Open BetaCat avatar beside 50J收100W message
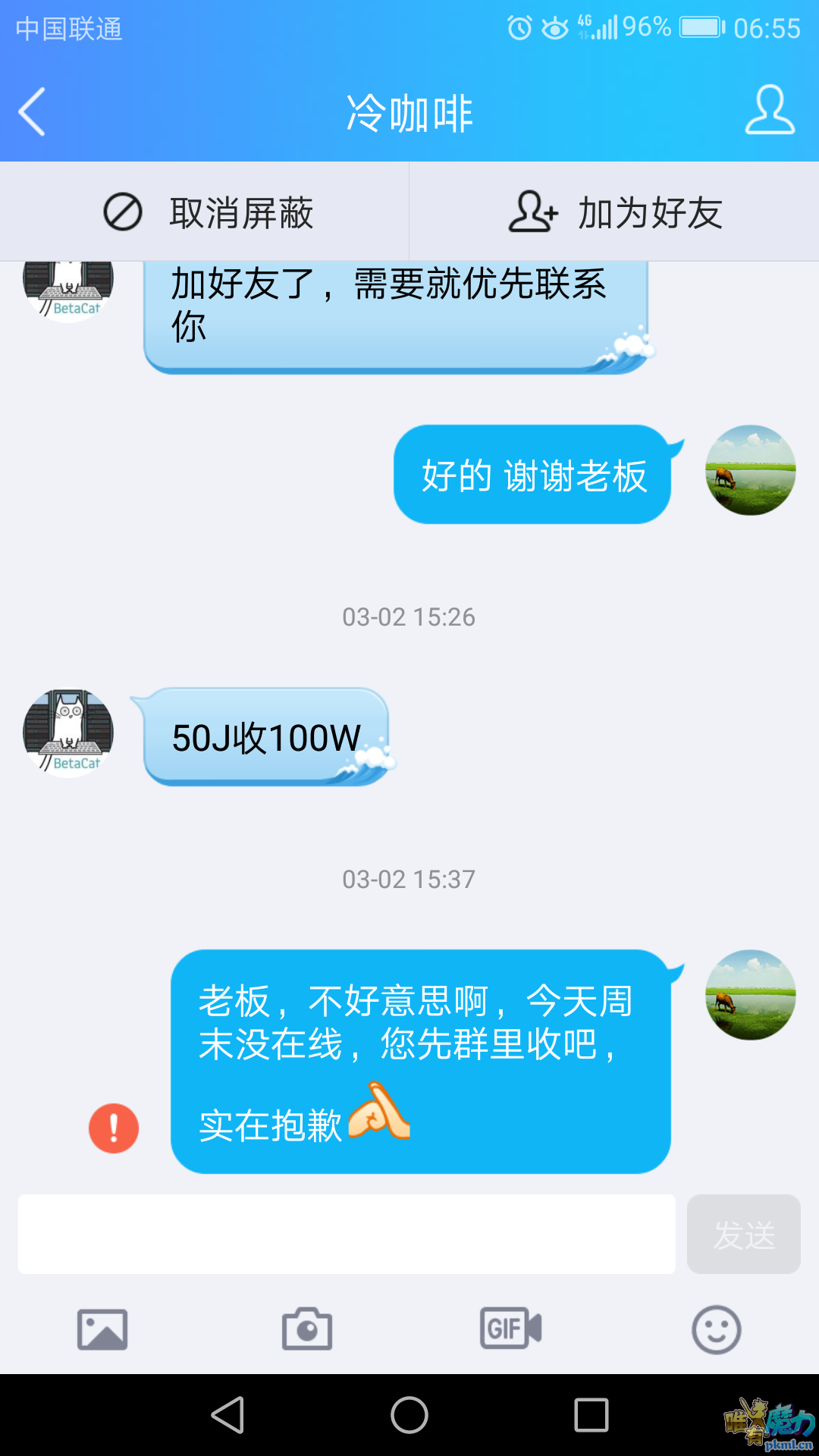This screenshot has height=1456, width=819. pyautogui.click(x=68, y=733)
